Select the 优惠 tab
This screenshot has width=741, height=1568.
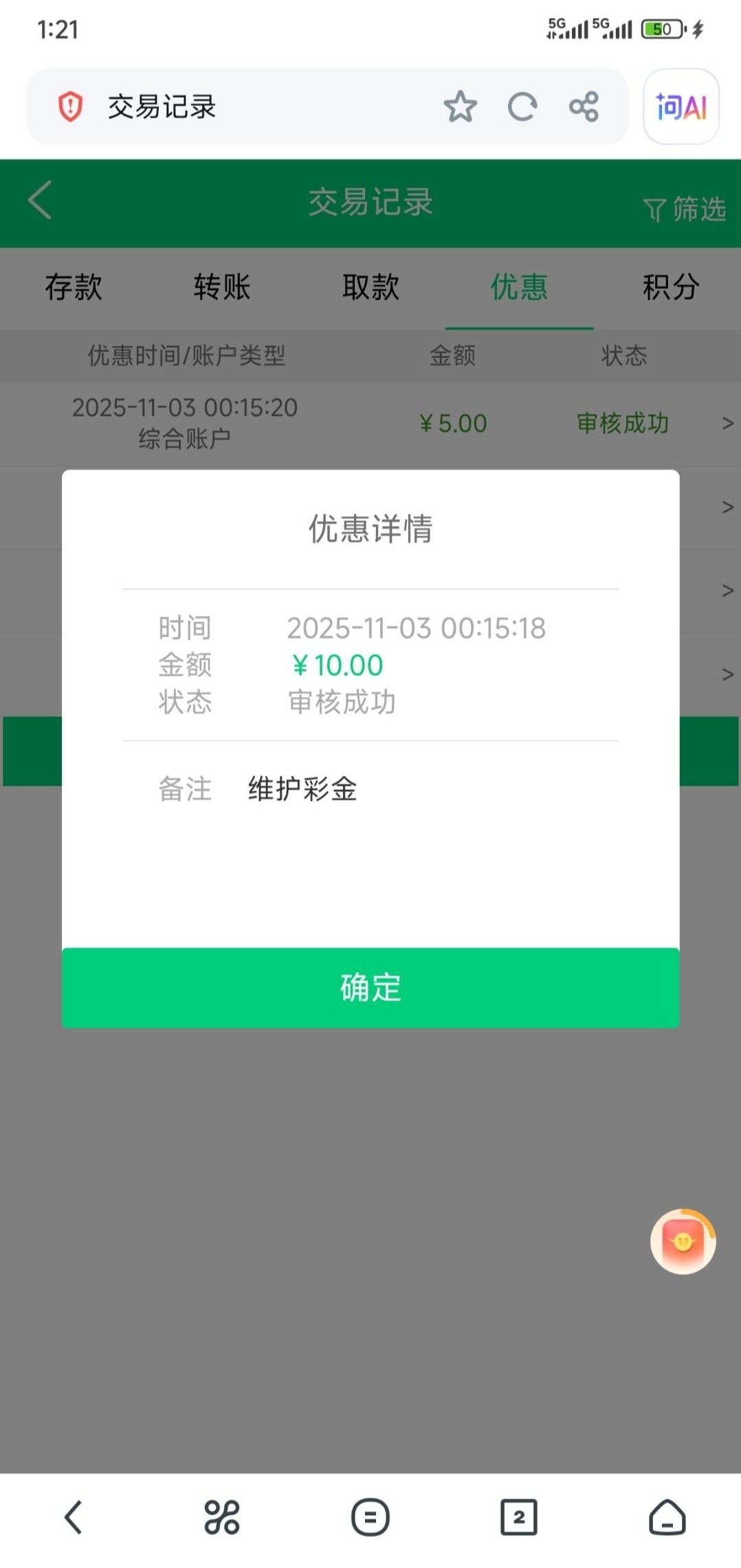(x=519, y=287)
